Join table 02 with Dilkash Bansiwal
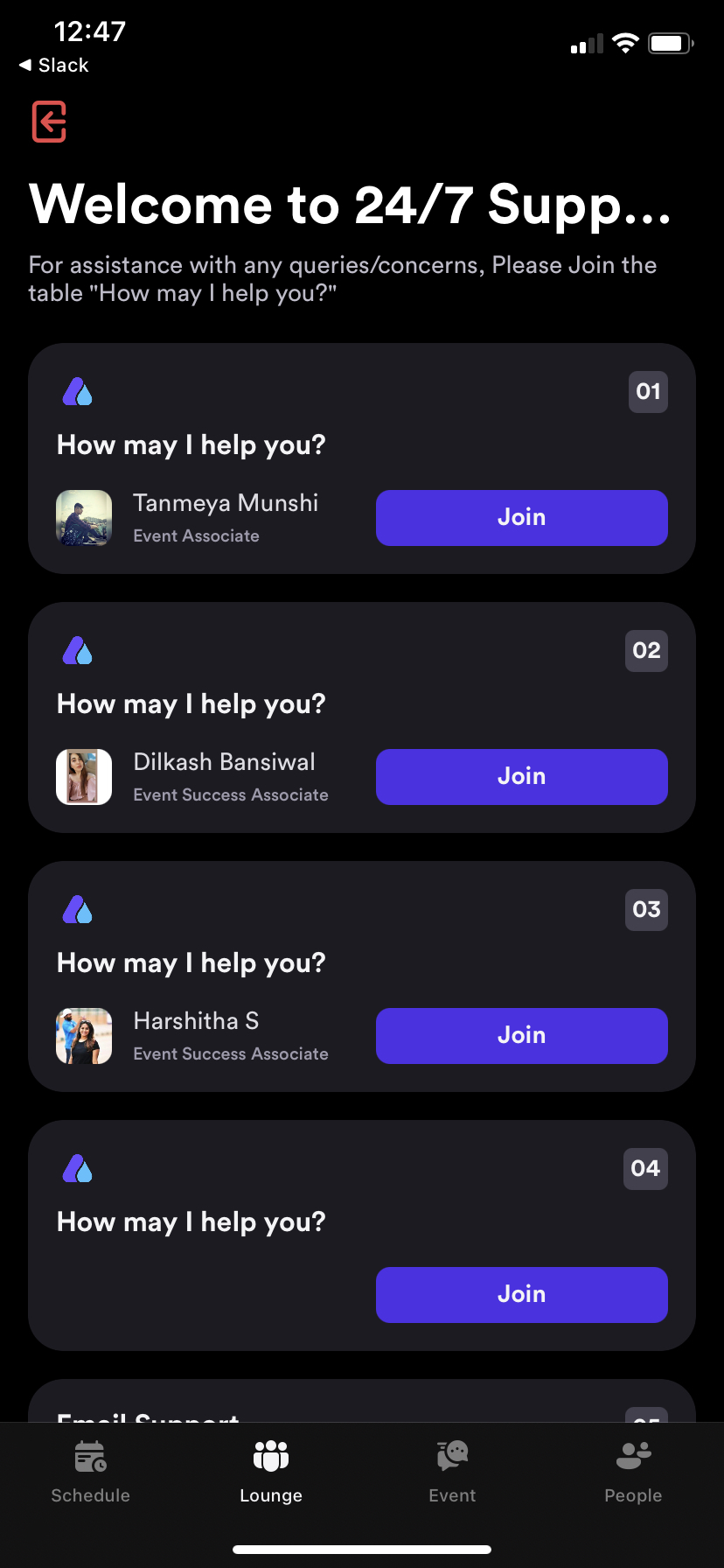 [x=521, y=777]
